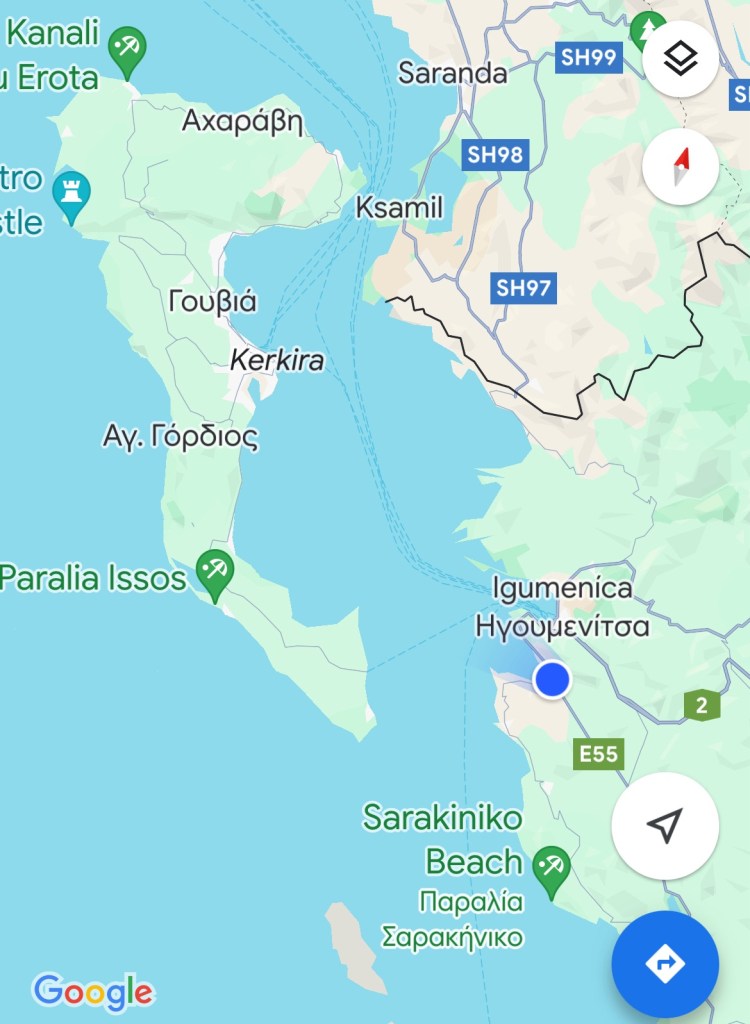
Task: Center map on my location
Action: 664,826
